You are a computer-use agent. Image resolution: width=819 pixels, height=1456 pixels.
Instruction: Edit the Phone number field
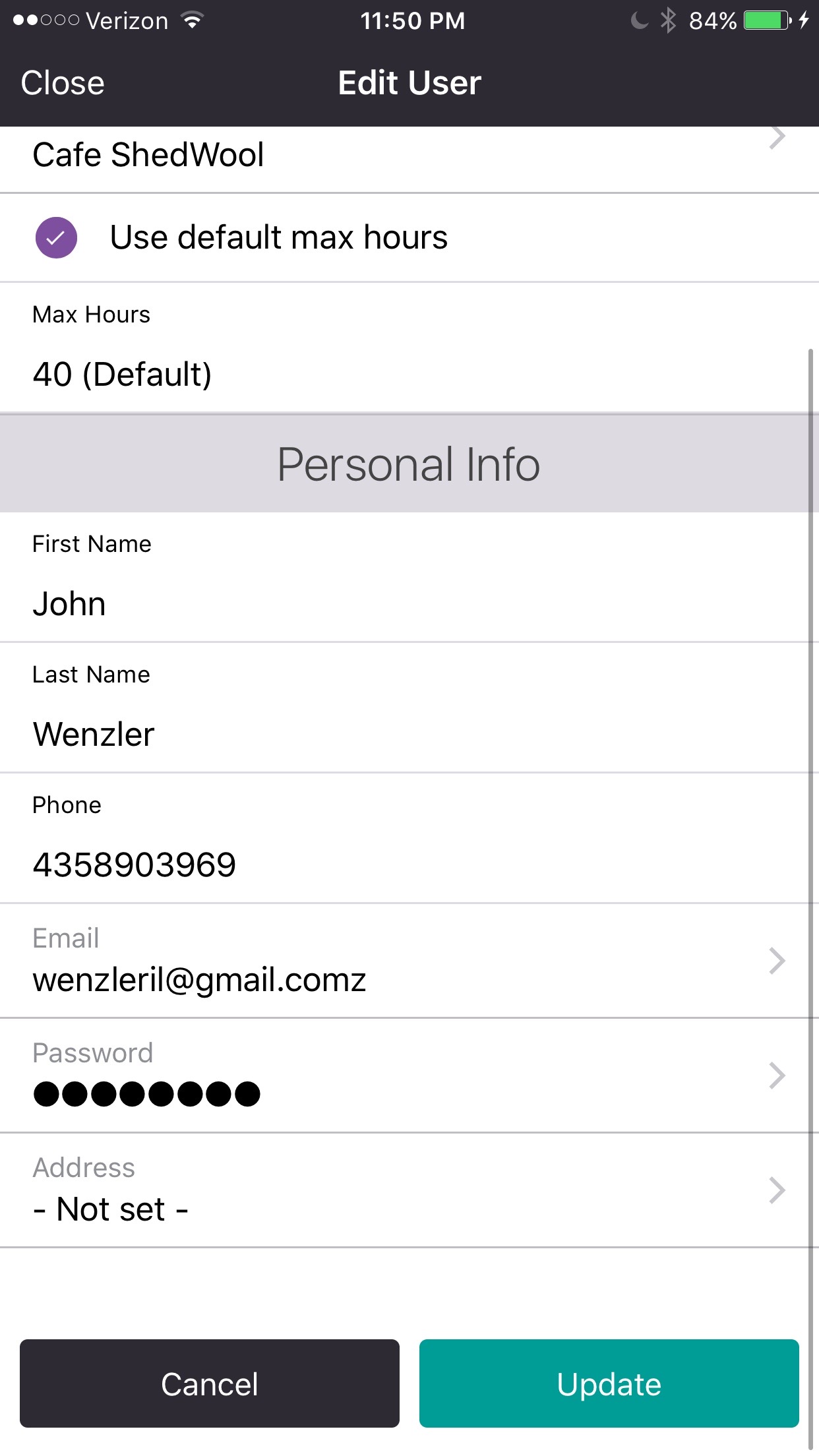tap(409, 864)
